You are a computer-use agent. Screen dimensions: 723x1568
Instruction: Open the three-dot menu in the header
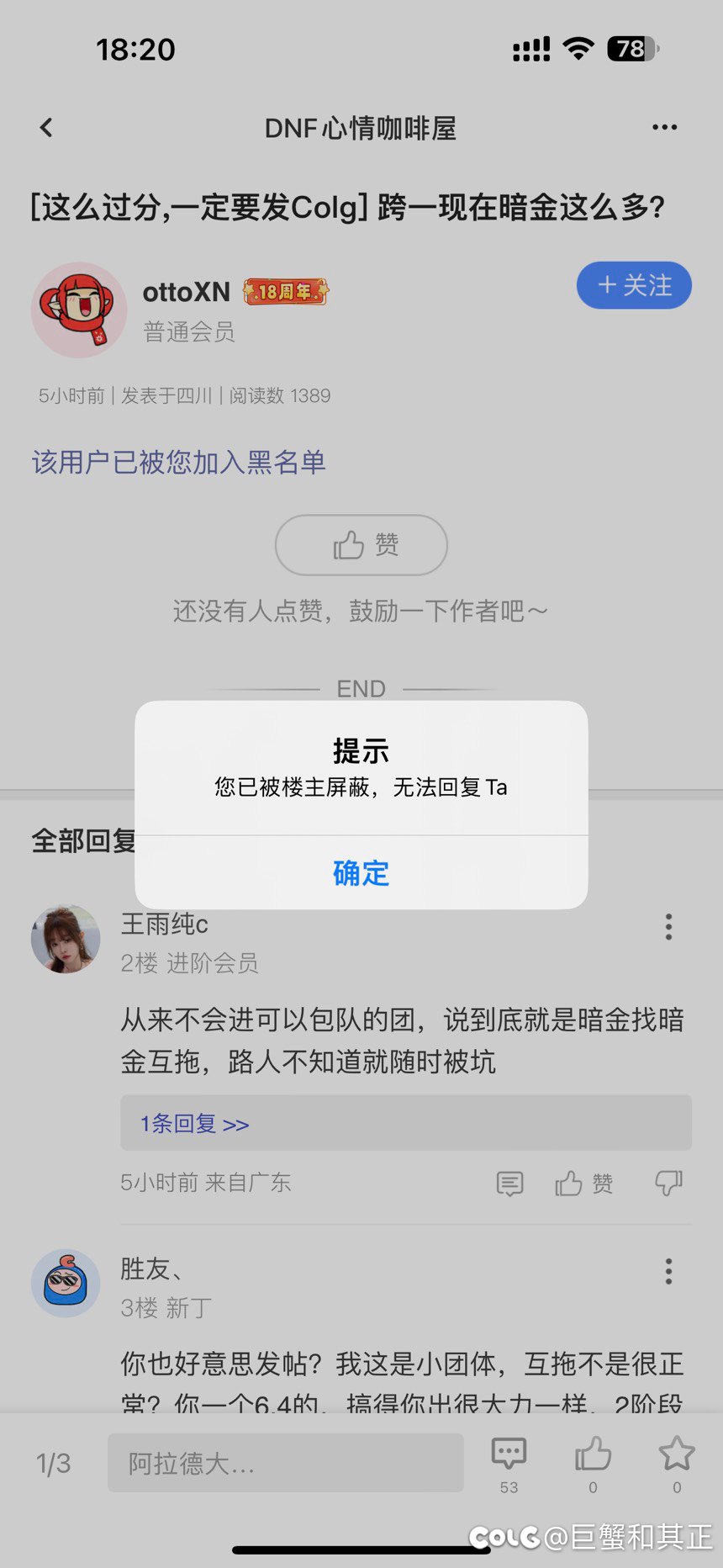click(x=664, y=128)
